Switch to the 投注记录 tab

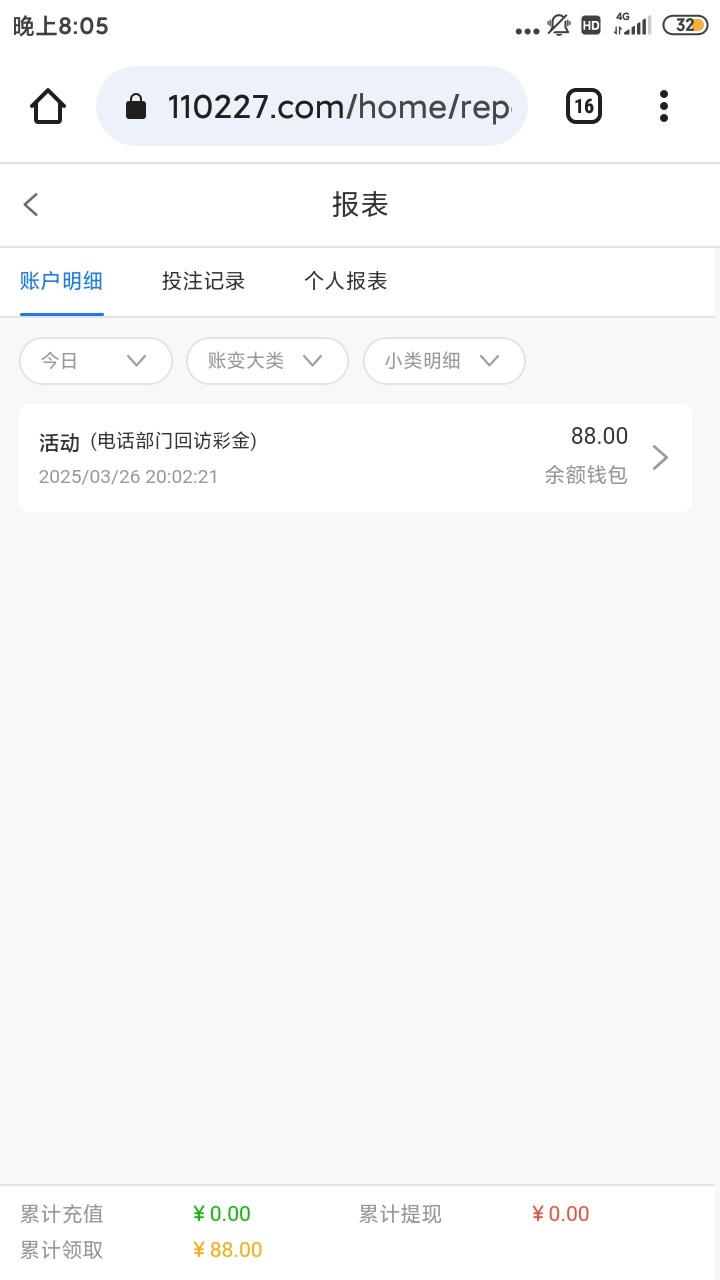(x=203, y=281)
